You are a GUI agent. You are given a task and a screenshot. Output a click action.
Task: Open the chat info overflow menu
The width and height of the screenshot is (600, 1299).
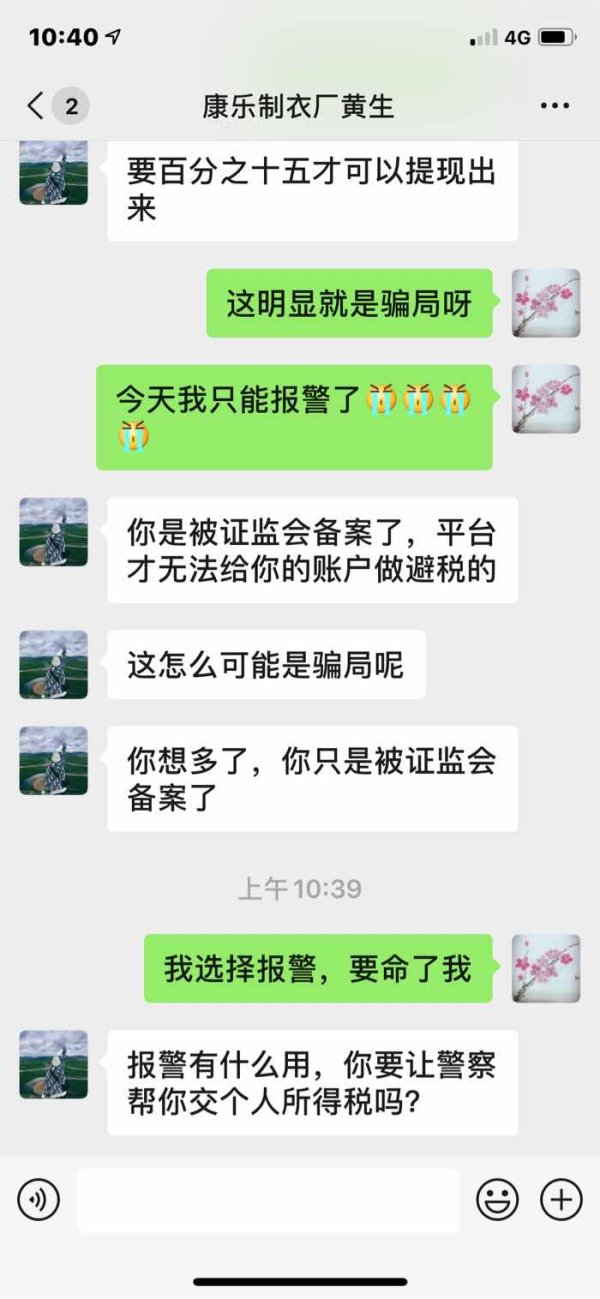click(554, 105)
